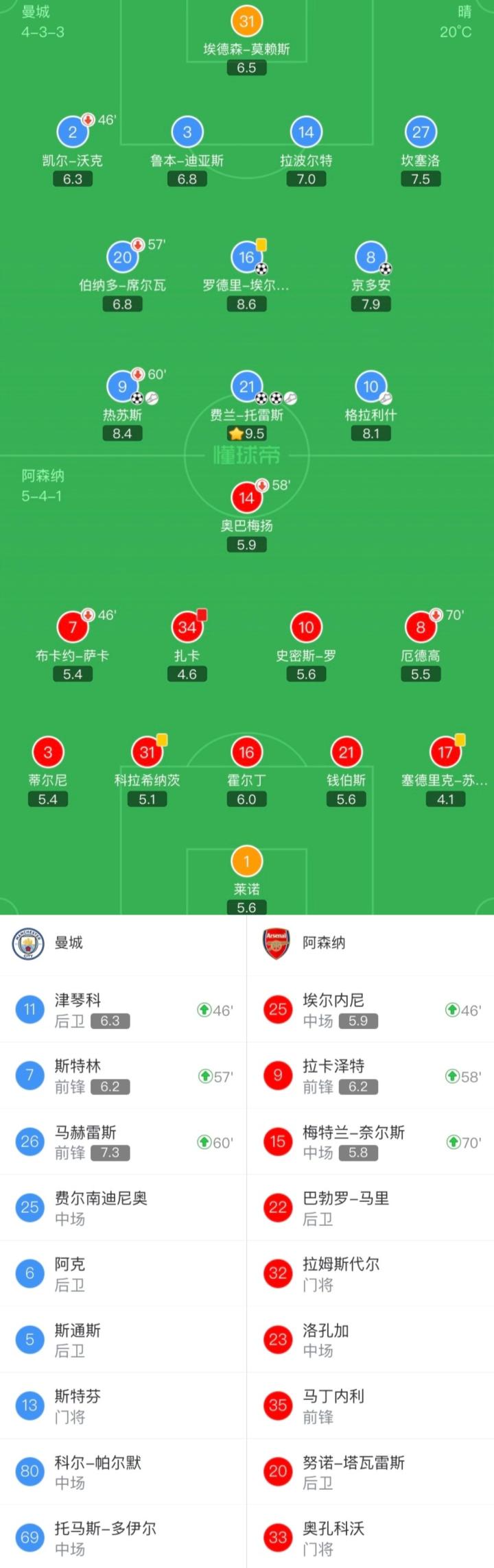
Task: View 坎塞洛 number 27 player details
Action: [421, 152]
